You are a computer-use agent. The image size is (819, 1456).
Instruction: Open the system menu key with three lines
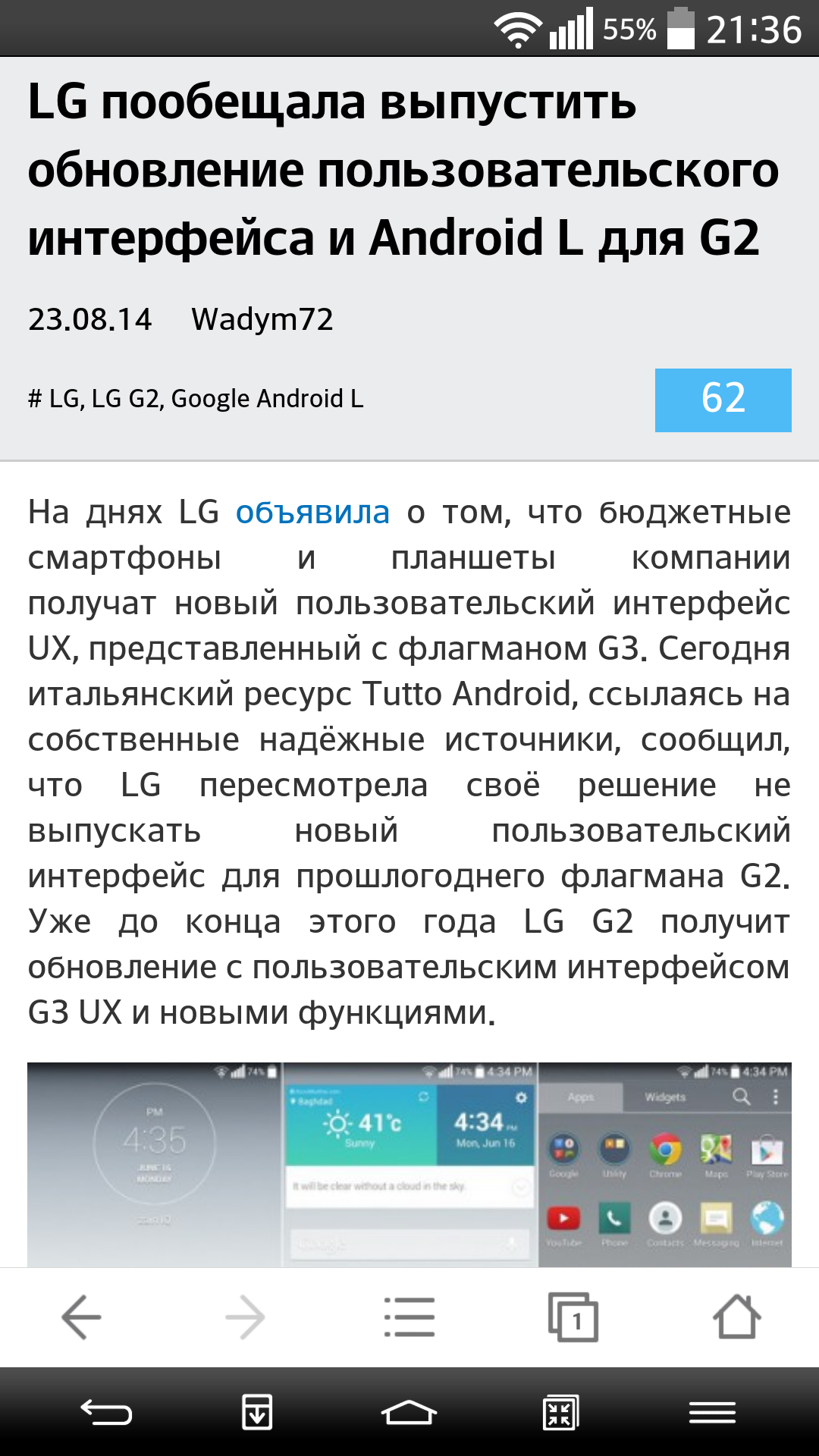pyautogui.click(x=712, y=1413)
